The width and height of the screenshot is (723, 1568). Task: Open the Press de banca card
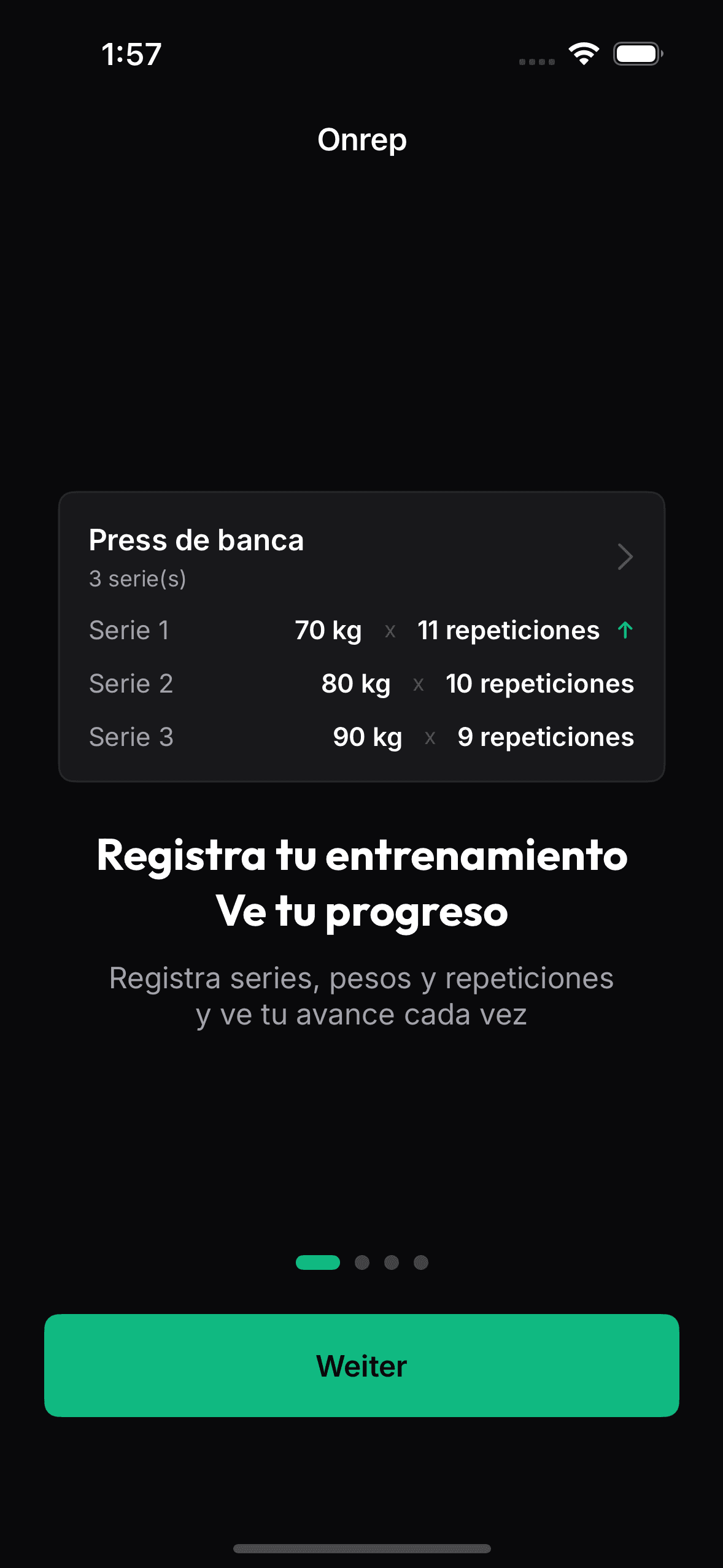tap(361, 636)
